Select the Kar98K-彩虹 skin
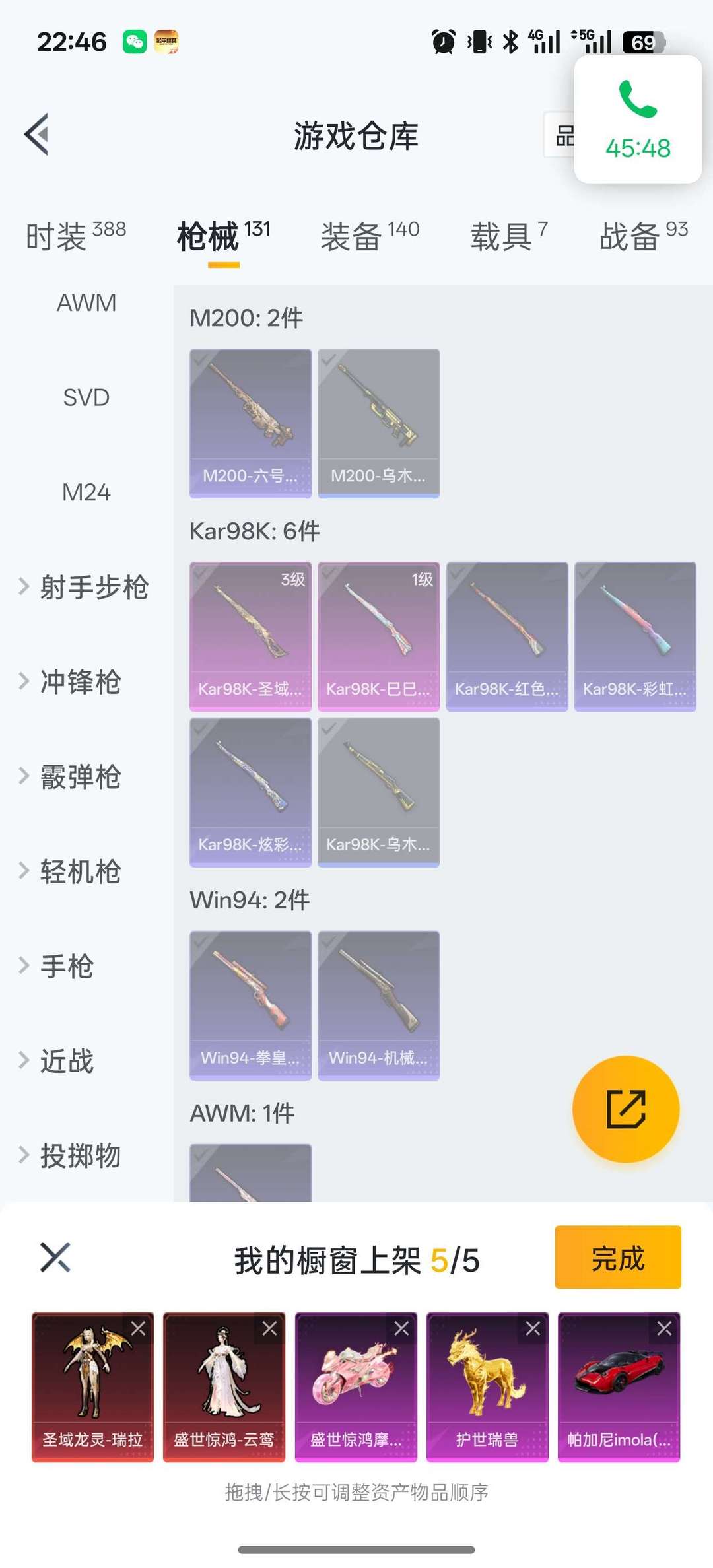713x1568 pixels. pyautogui.click(x=635, y=636)
